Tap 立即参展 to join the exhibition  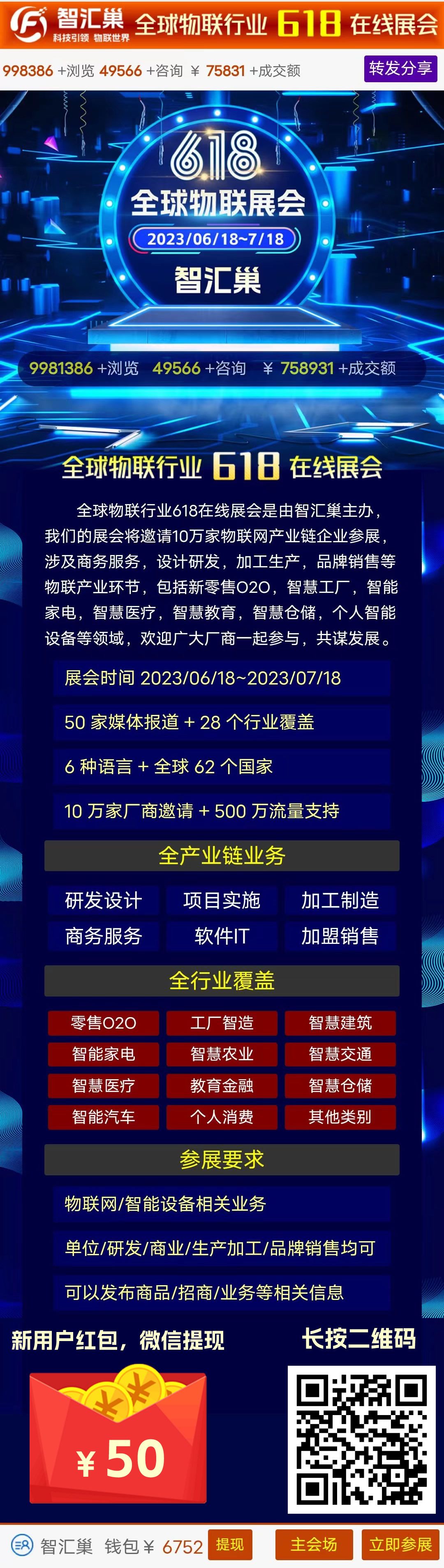400,1544
